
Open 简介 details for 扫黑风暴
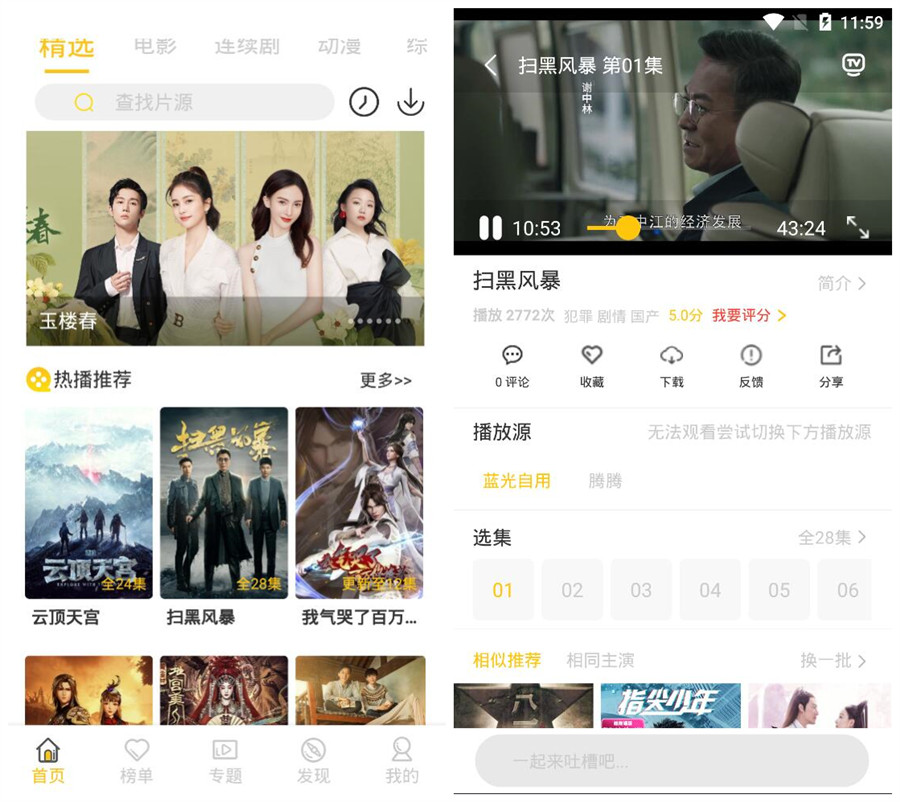[x=841, y=283]
